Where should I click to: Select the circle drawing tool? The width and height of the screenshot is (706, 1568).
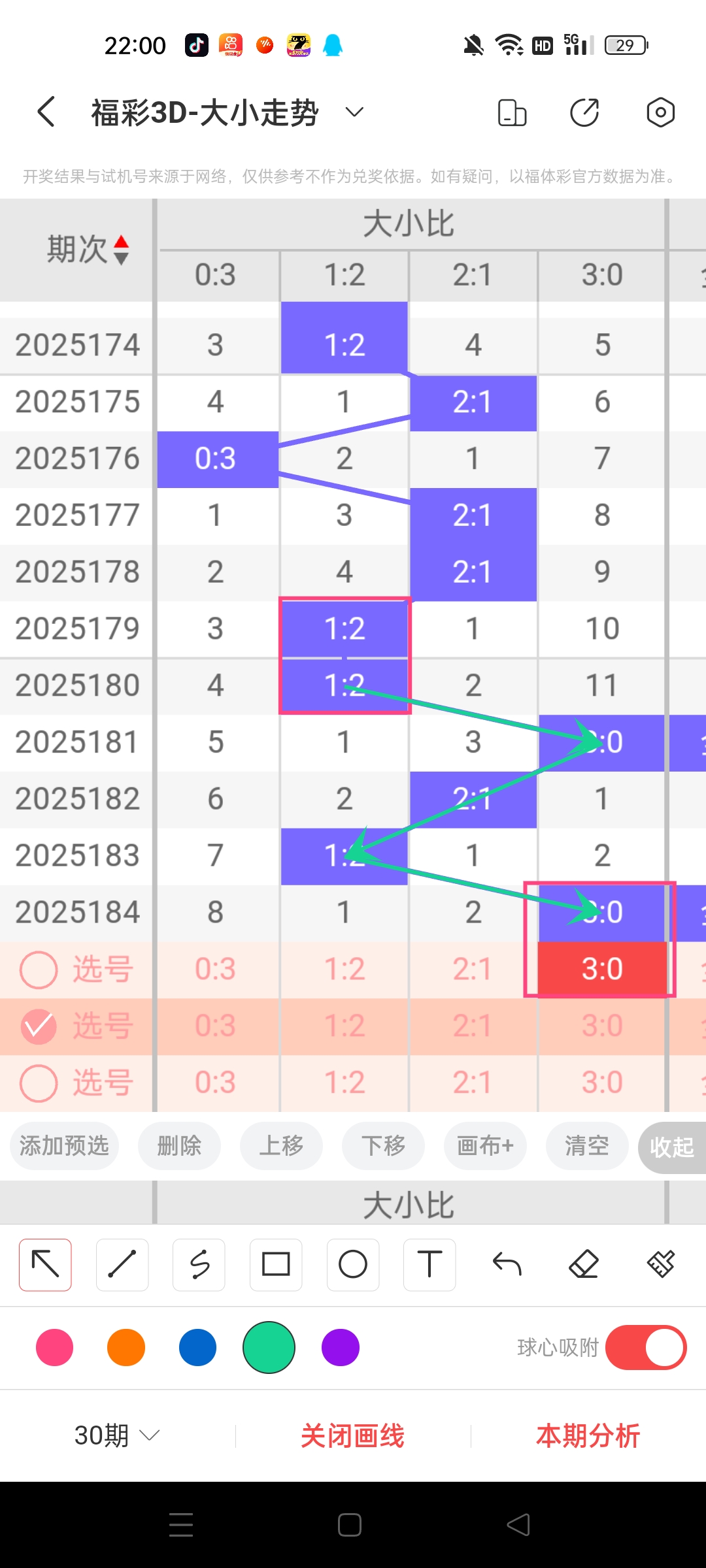coord(353,1264)
